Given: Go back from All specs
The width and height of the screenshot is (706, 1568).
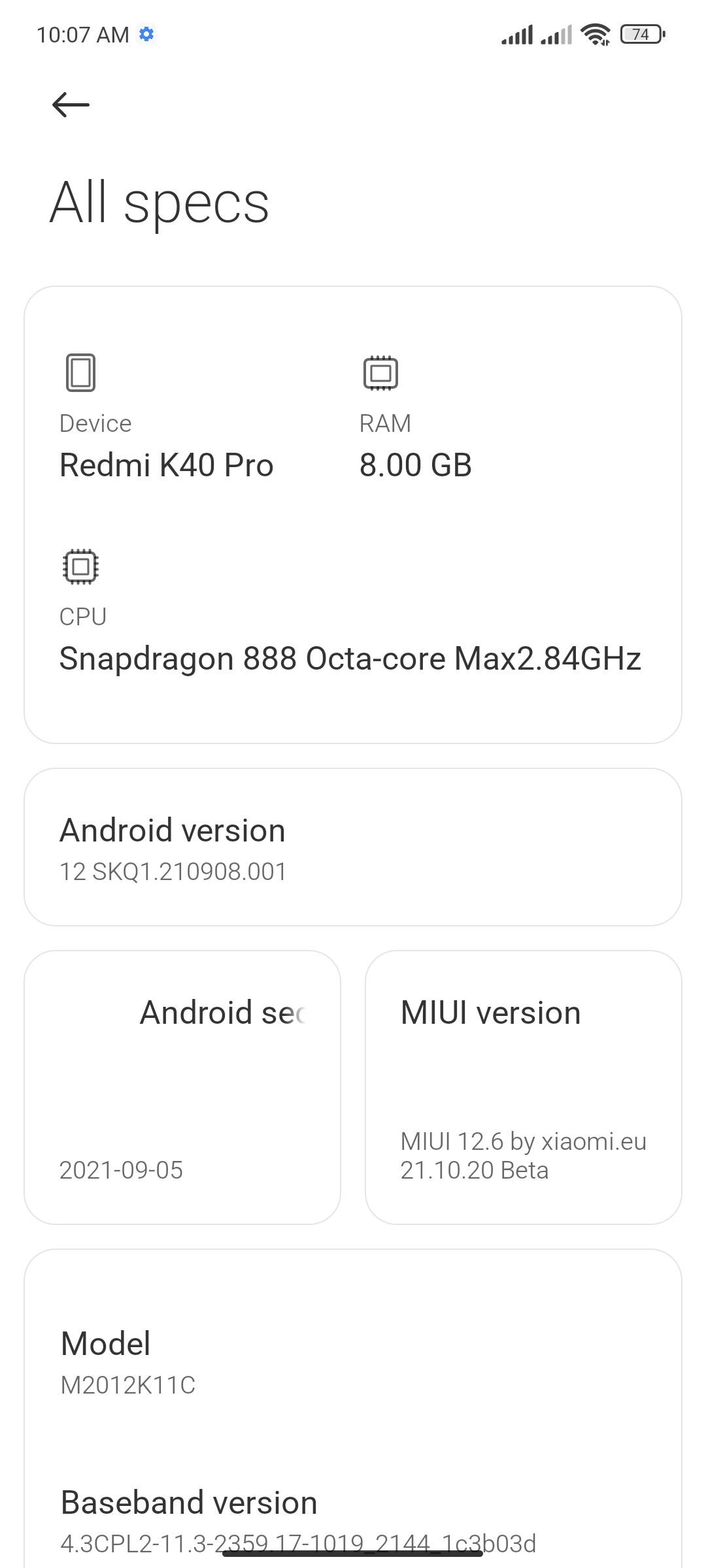Looking at the screenshot, I should (x=71, y=105).
